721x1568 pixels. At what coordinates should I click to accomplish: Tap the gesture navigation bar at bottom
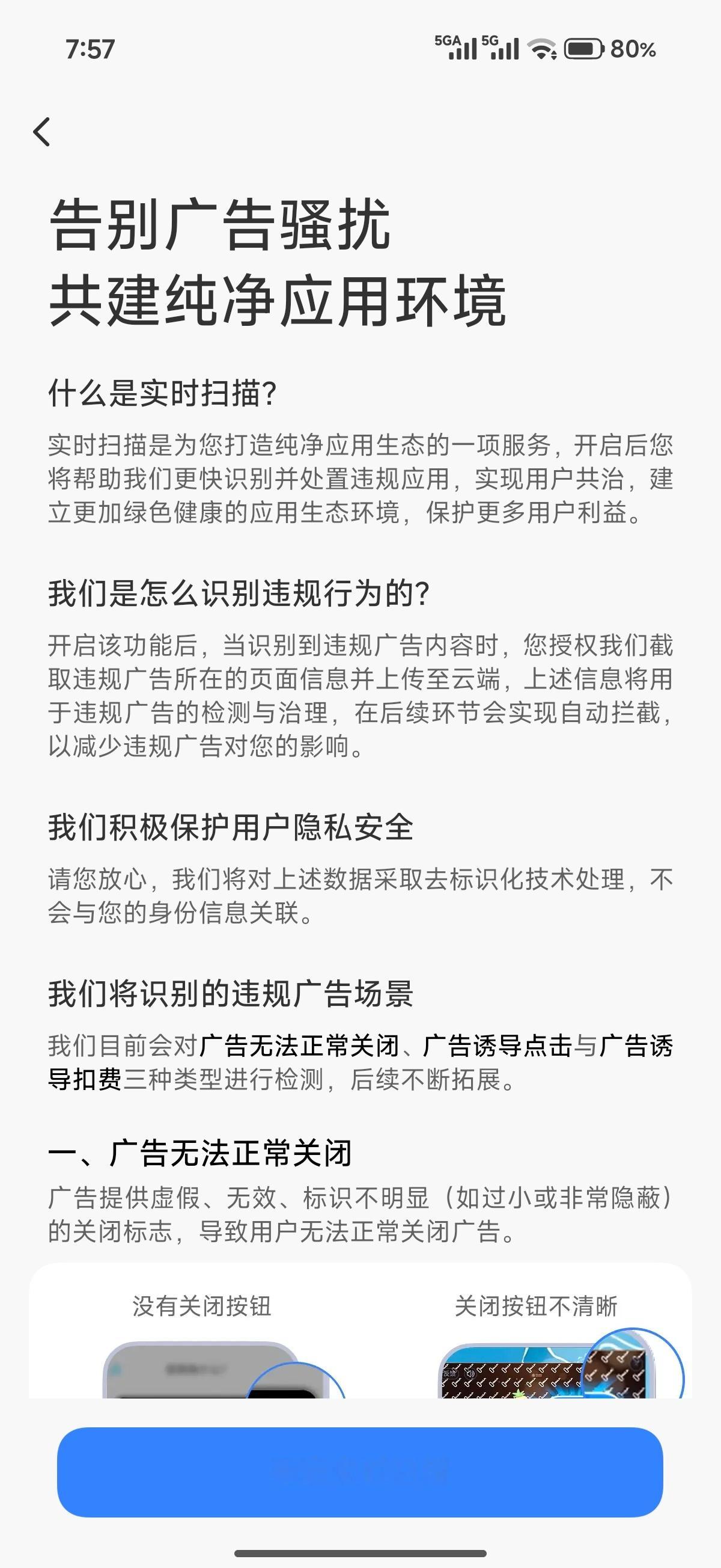(360, 1554)
